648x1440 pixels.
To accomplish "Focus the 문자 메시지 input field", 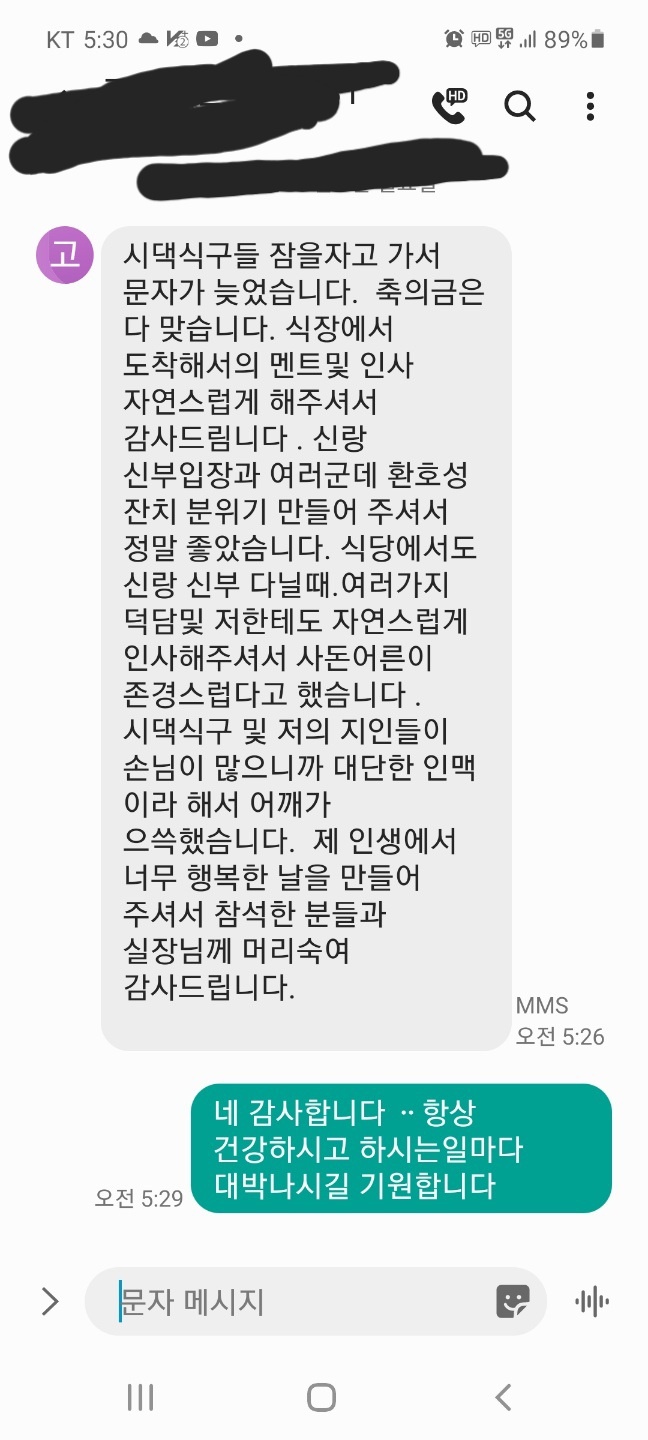I will click(x=300, y=1302).
